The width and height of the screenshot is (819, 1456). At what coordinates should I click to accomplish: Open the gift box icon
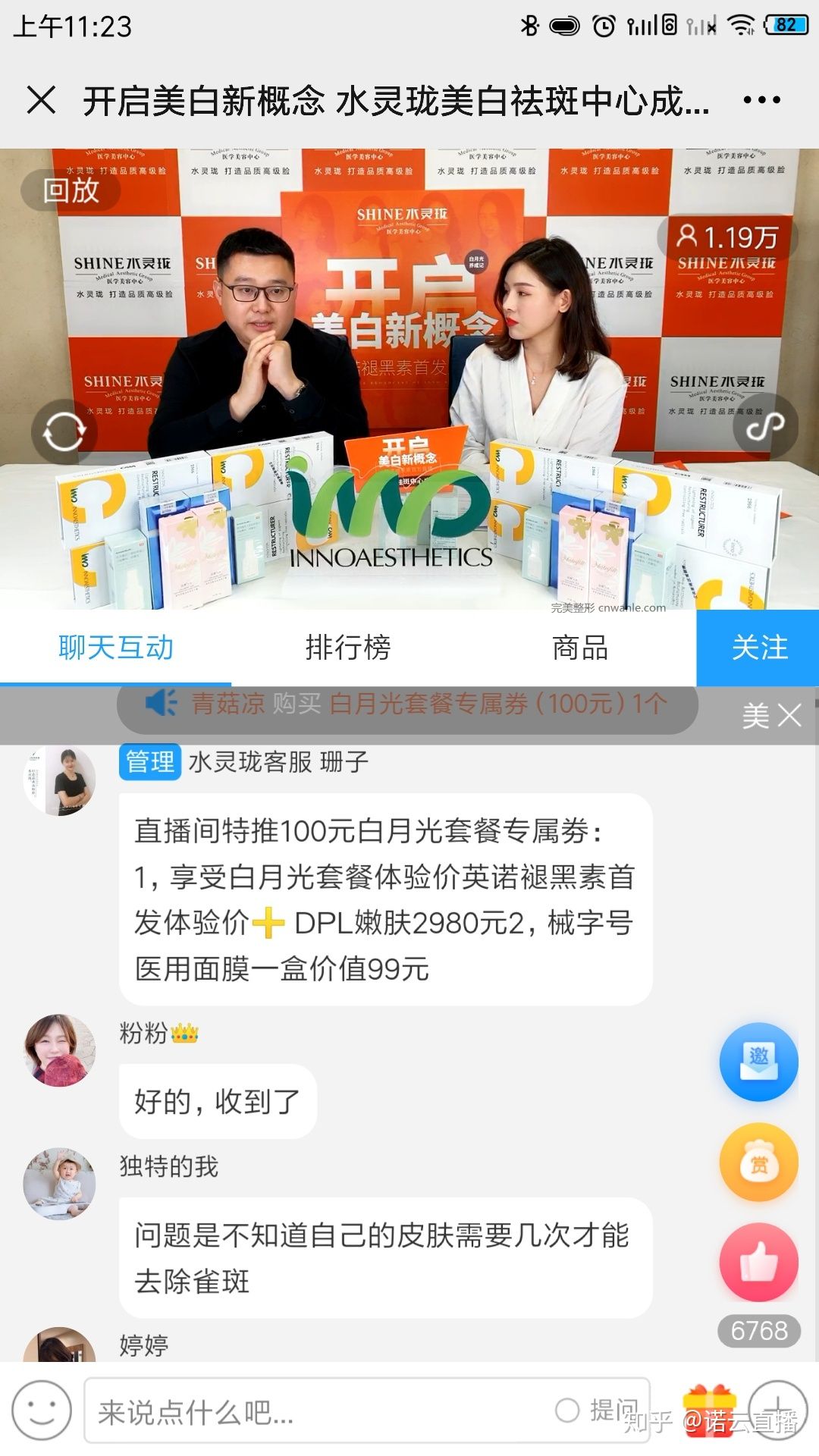(708, 1409)
